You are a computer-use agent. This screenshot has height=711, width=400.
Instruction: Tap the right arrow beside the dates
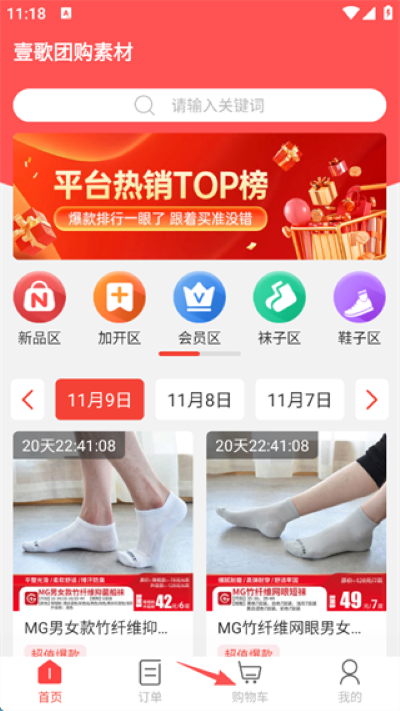(x=372, y=399)
